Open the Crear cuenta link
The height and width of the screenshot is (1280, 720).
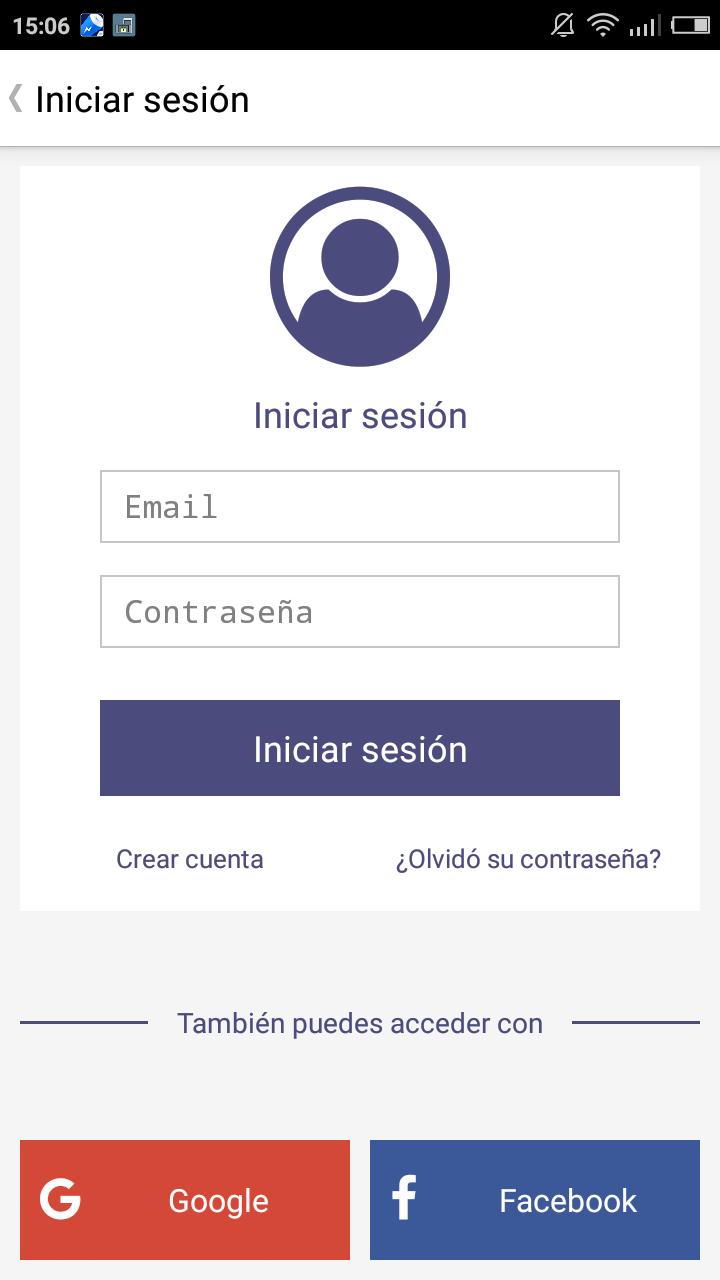click(x=190, y=859)
